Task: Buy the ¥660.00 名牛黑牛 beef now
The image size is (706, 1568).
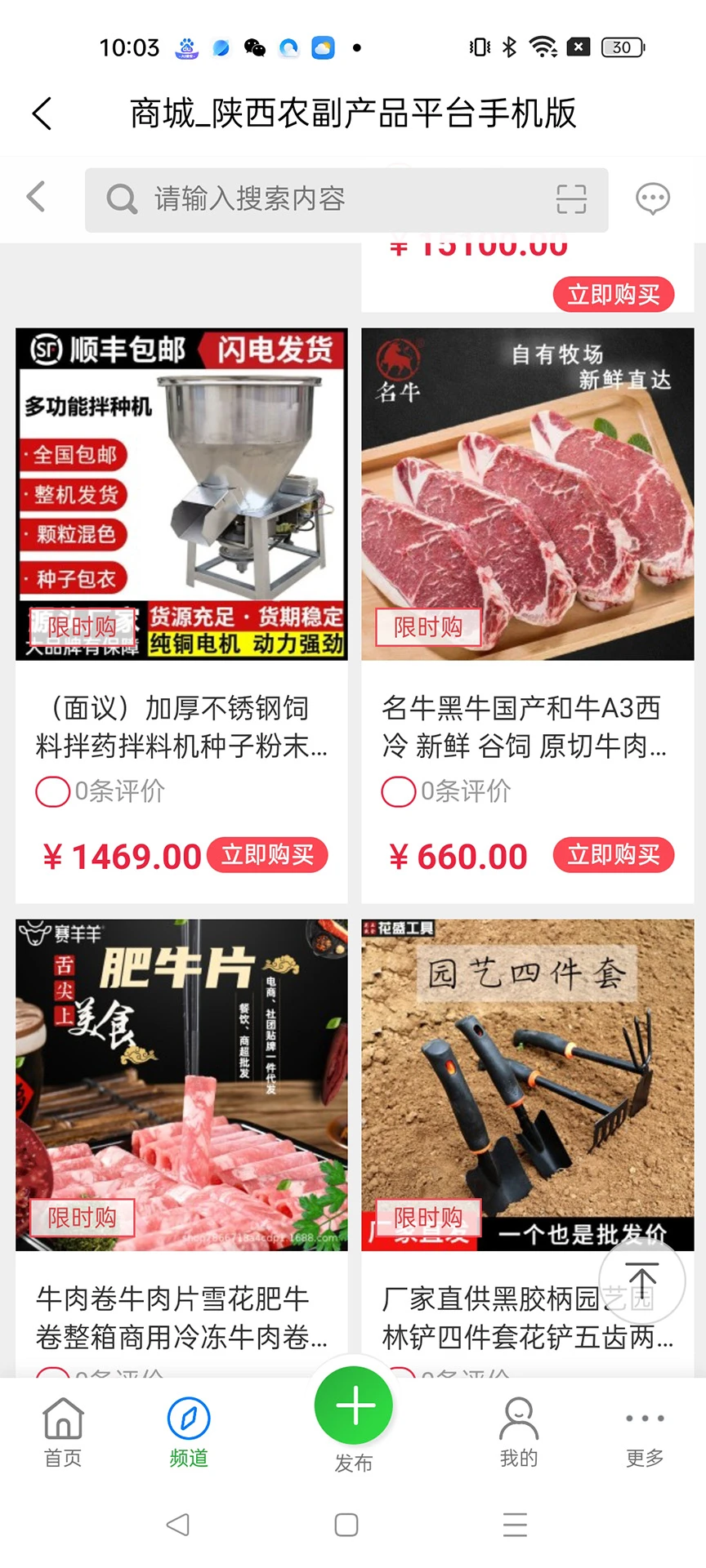Action: 614,855
